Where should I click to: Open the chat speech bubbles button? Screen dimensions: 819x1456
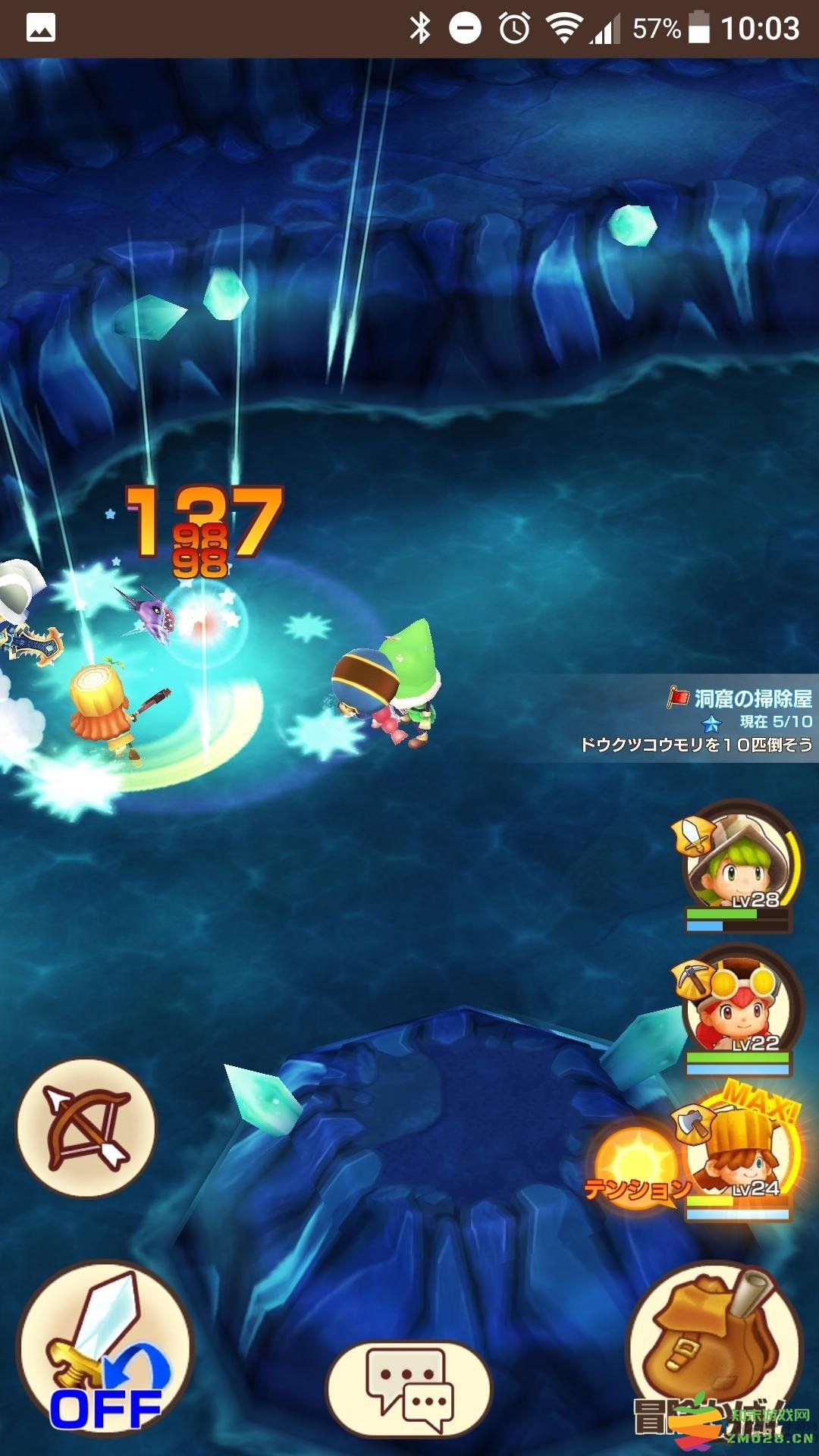pyautogui.click(x=409, y=1387)
